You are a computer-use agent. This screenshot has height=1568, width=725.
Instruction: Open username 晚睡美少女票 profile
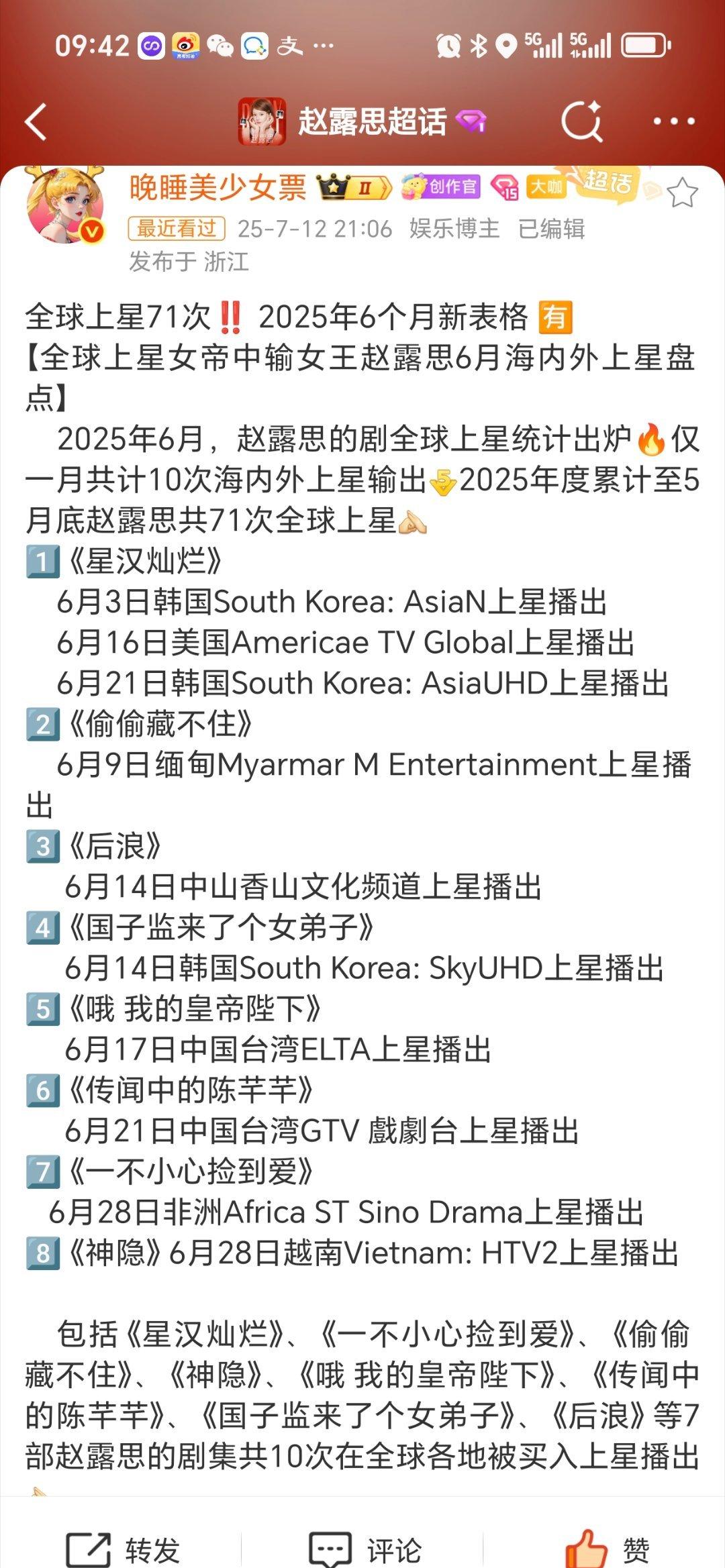(x=217, y=187)
